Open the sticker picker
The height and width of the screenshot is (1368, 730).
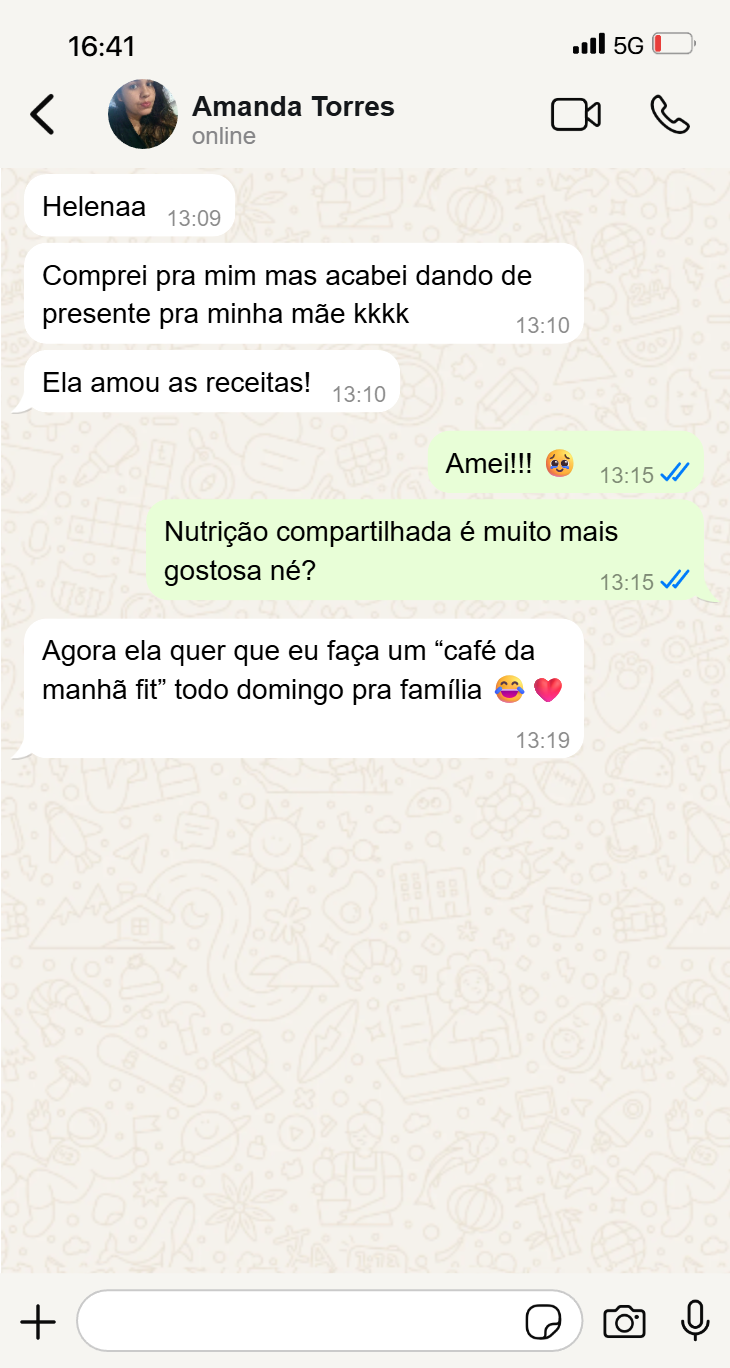click(x=543, y=1322)
